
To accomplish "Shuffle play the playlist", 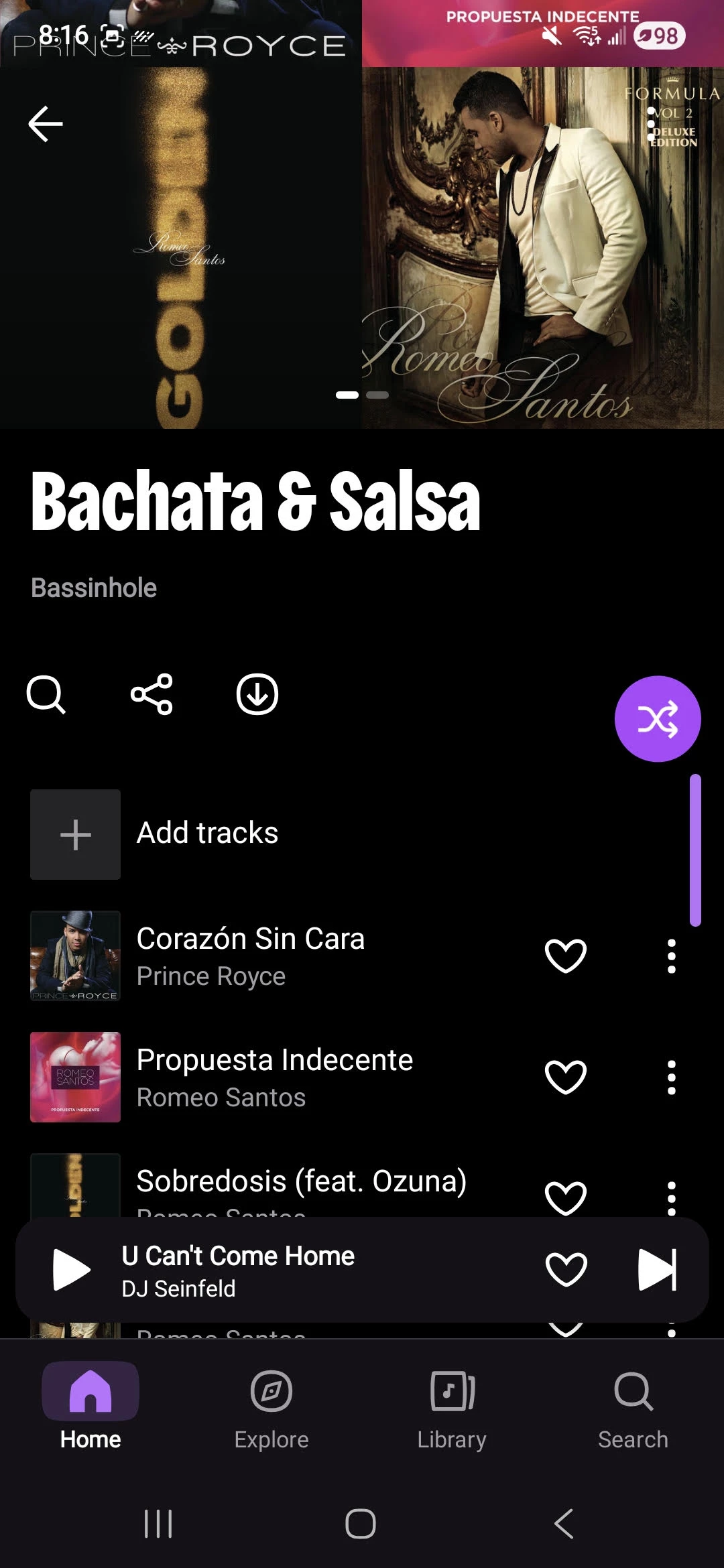I will (658, 719).
